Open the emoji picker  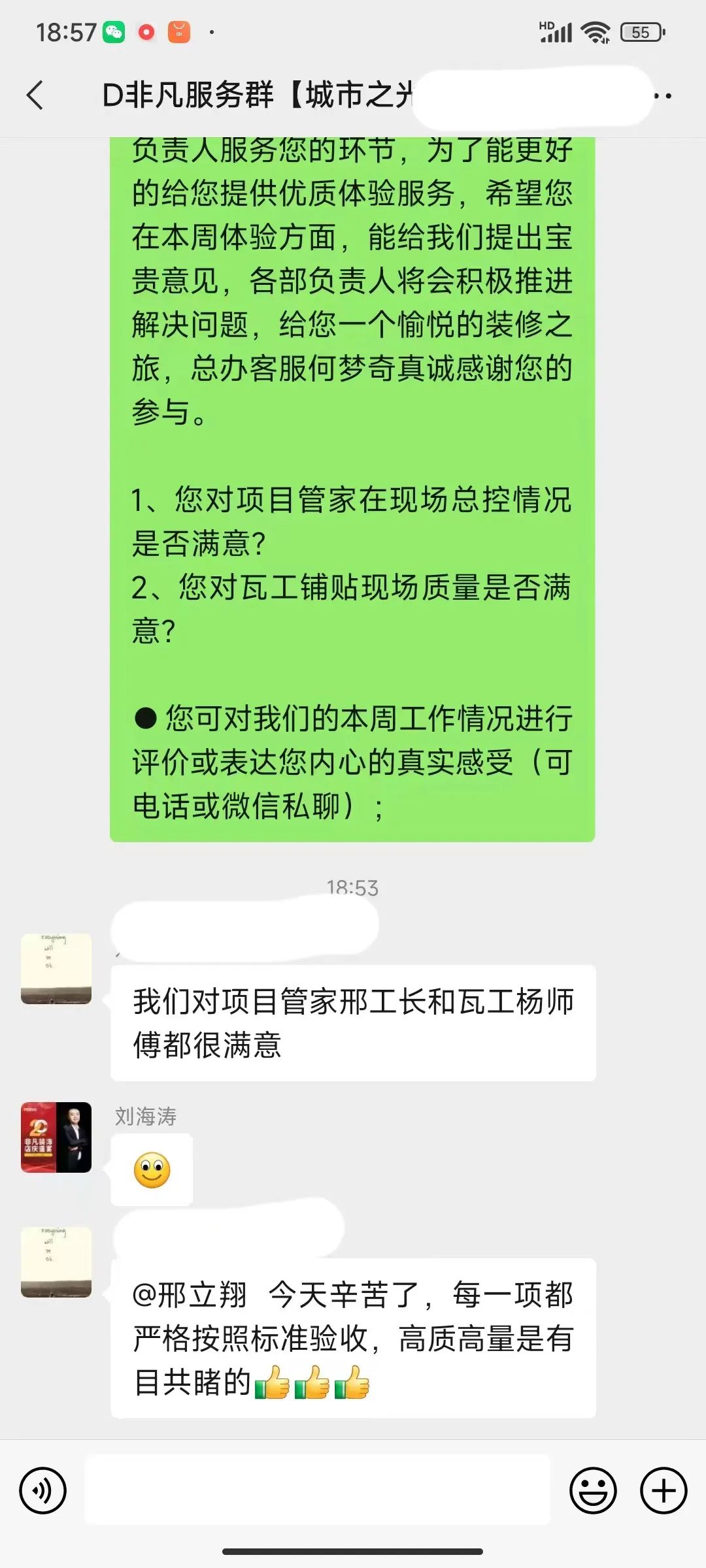(593, 1490)
